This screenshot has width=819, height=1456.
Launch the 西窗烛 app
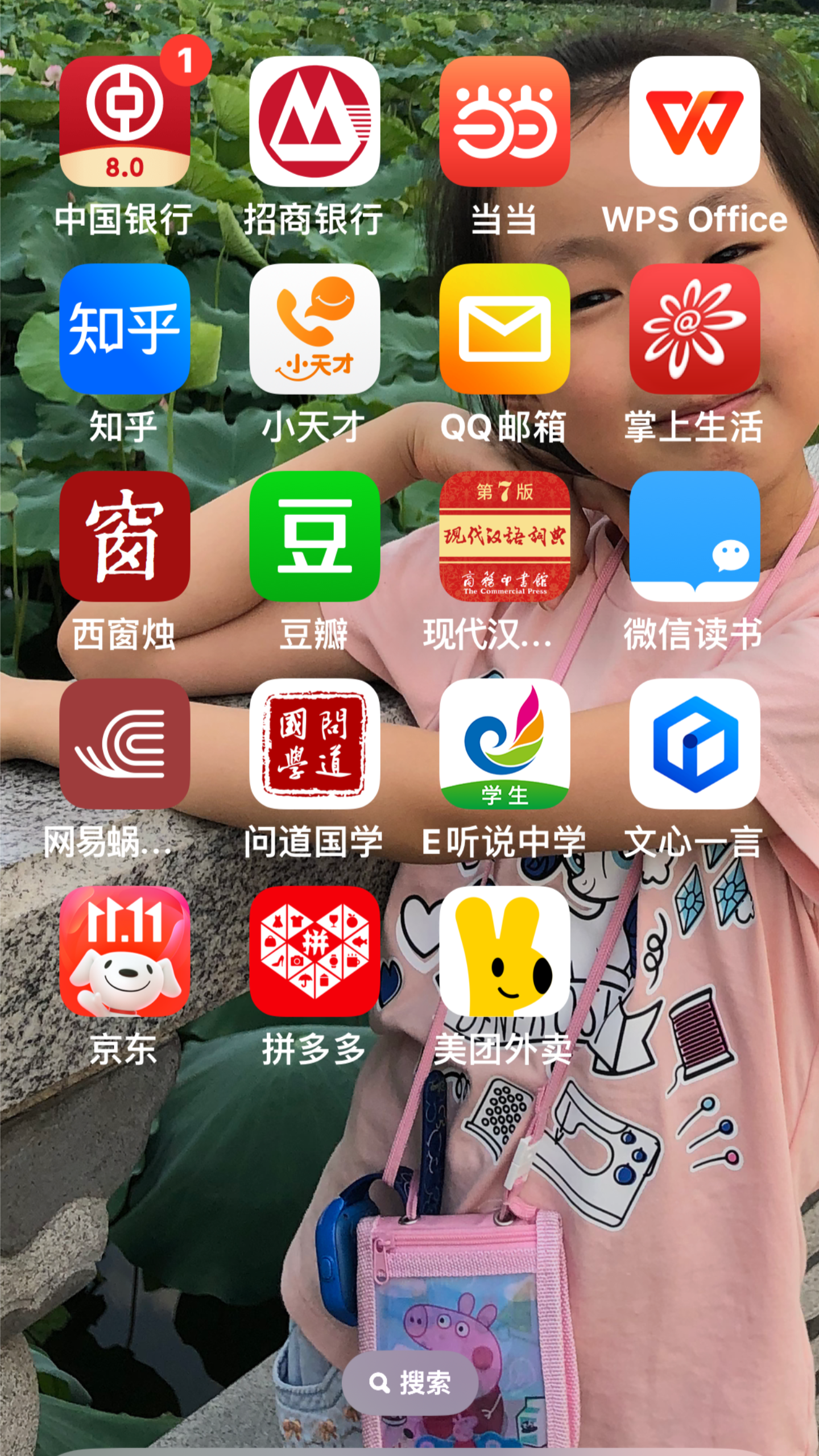pyautogui.click(x=125, y=536)
